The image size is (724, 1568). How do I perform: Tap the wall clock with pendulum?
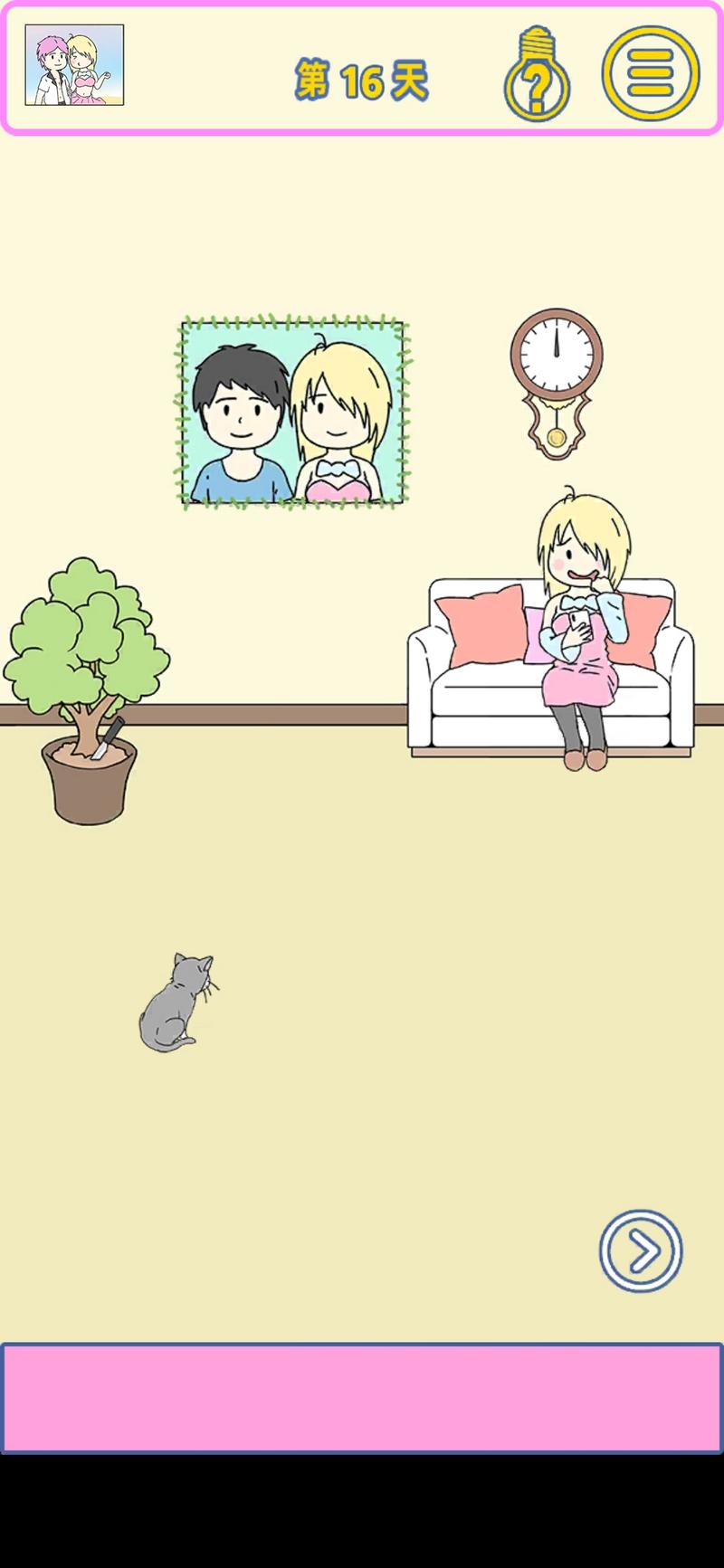point(556,371)
